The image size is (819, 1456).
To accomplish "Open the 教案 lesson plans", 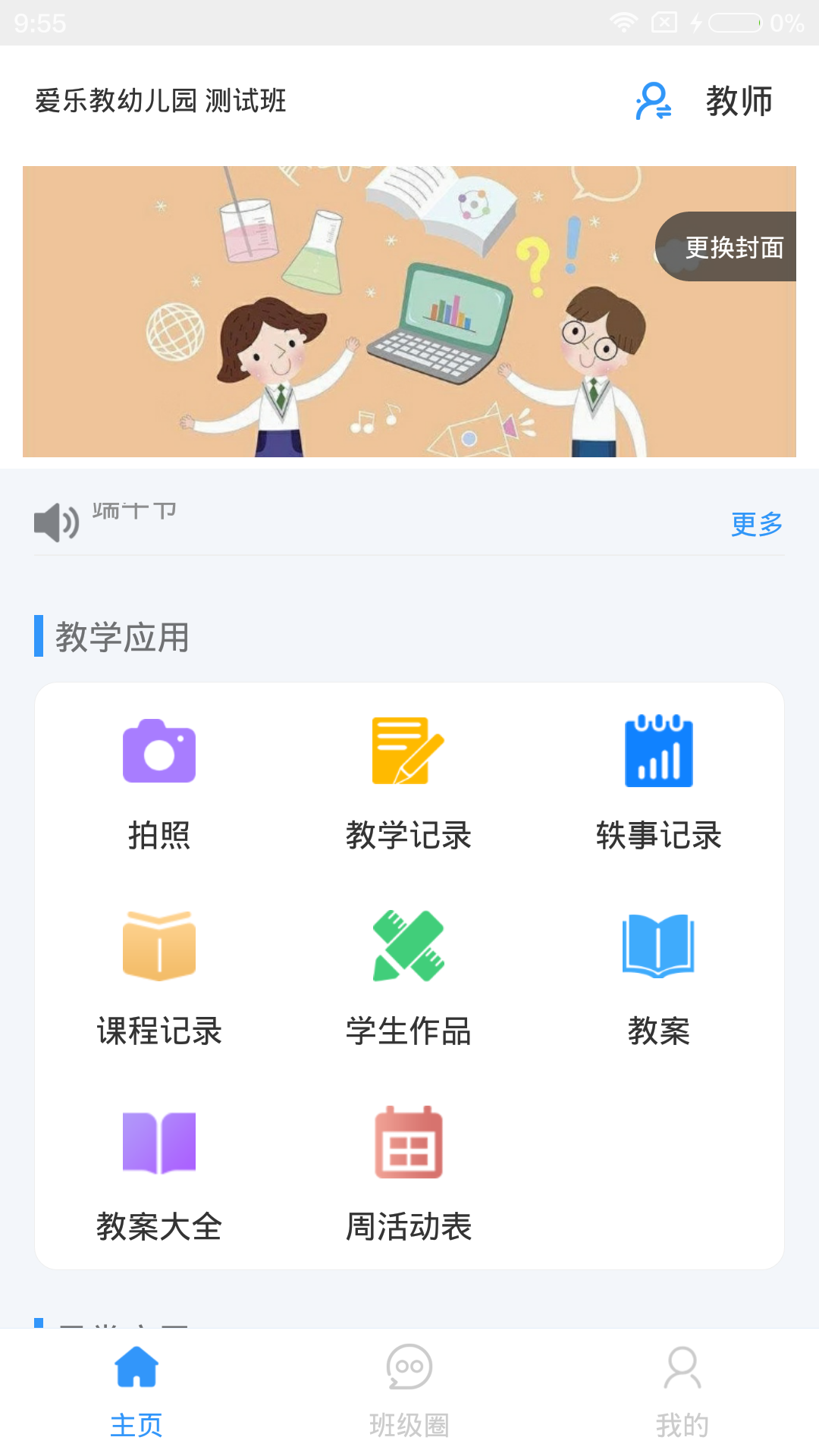I will coord(658,978).
